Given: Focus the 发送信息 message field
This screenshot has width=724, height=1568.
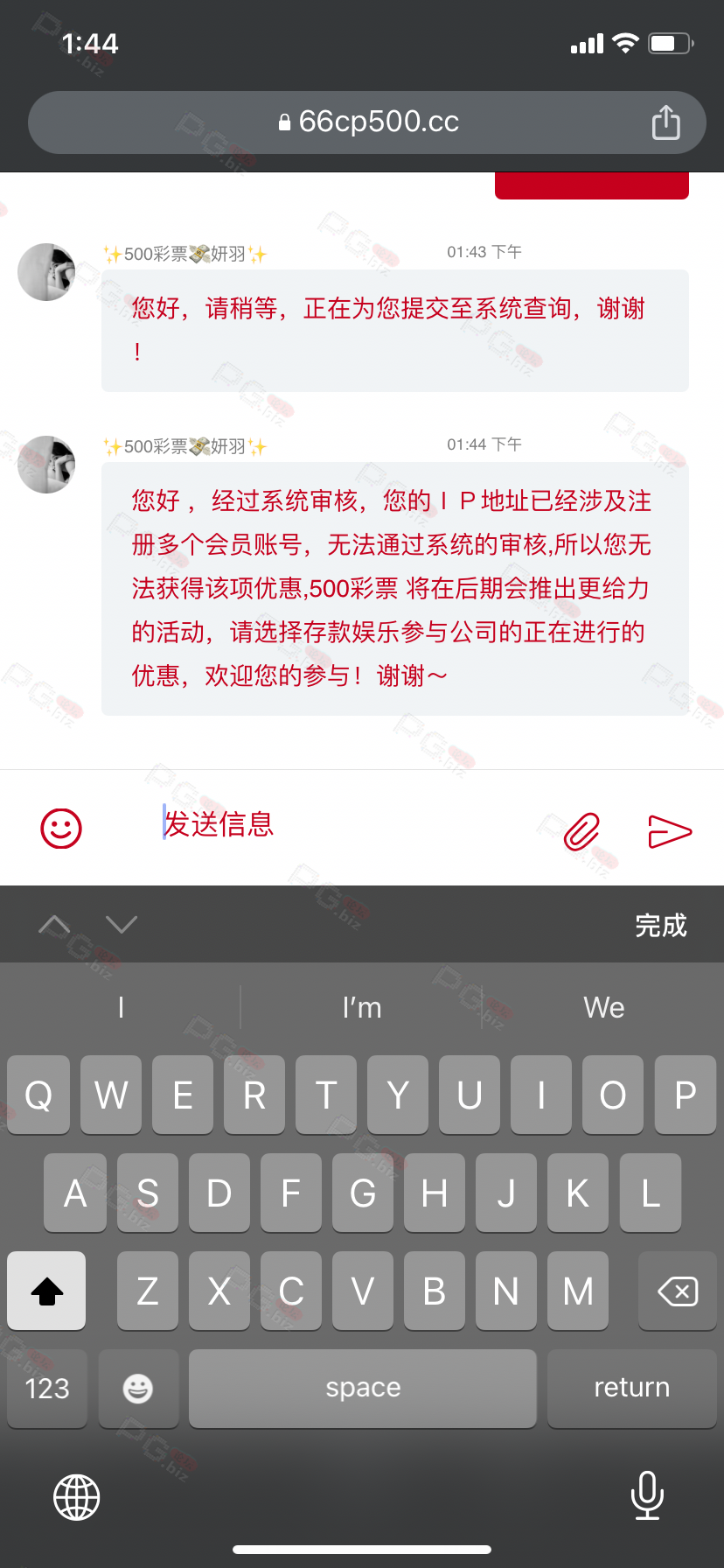Looking at the screenshot, I should (341, 824).
